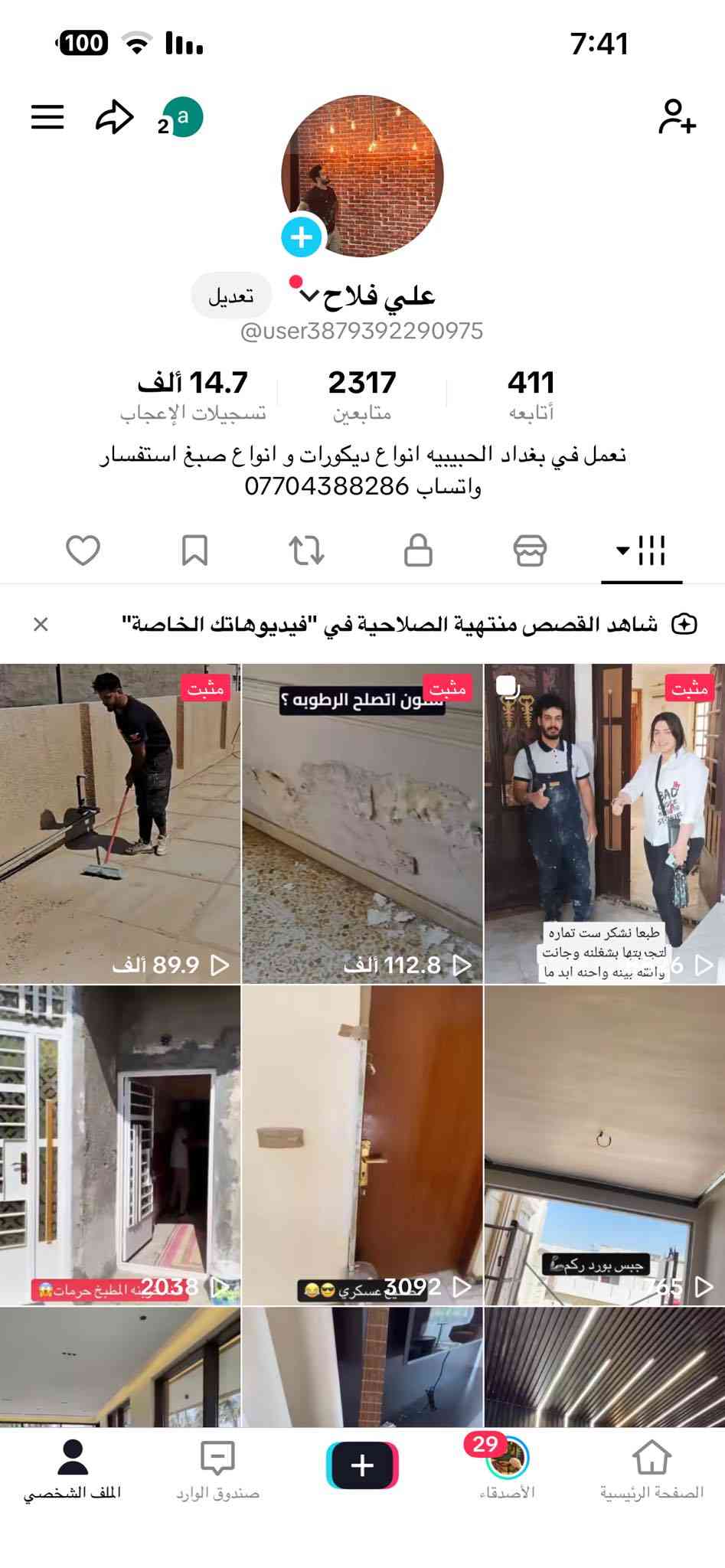Open صندوق الوارد inbox tab
This screenshot has height=1568, width=725.
(x=217, y=1468)
